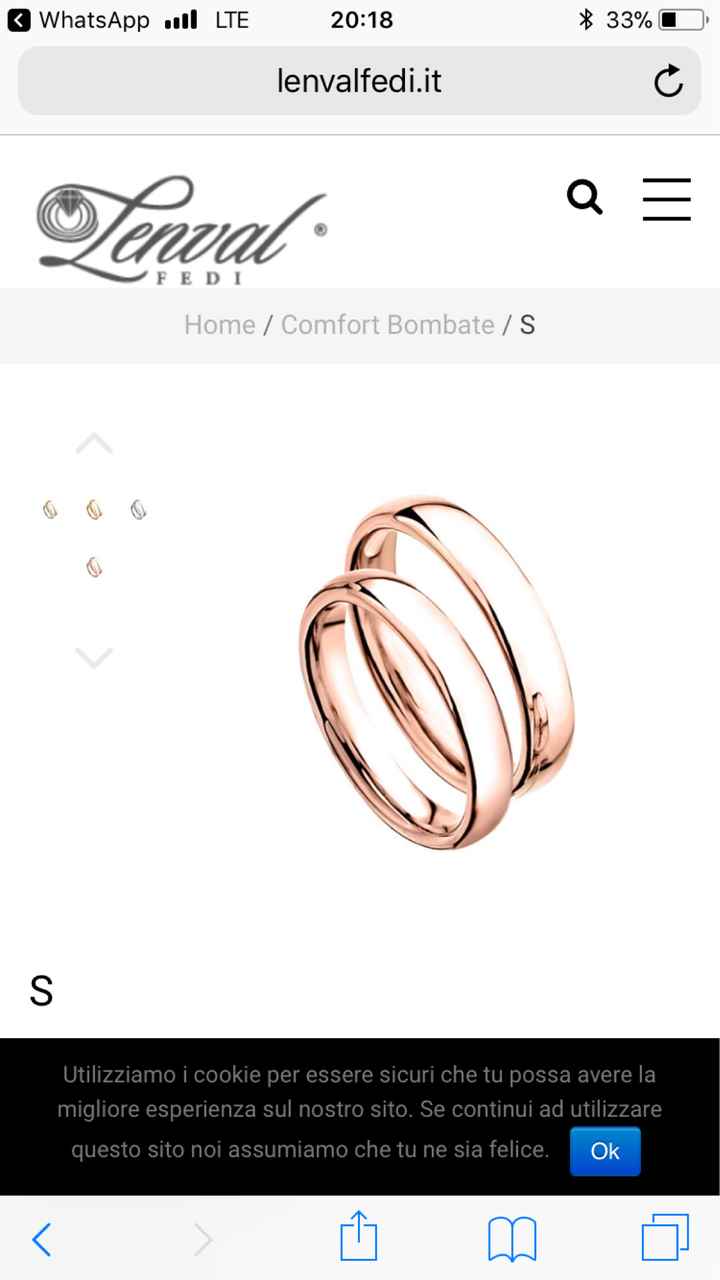This screenshot has height=1280, width=720.
Task: Select the white gold rings thumbnail
Action: 139,510
